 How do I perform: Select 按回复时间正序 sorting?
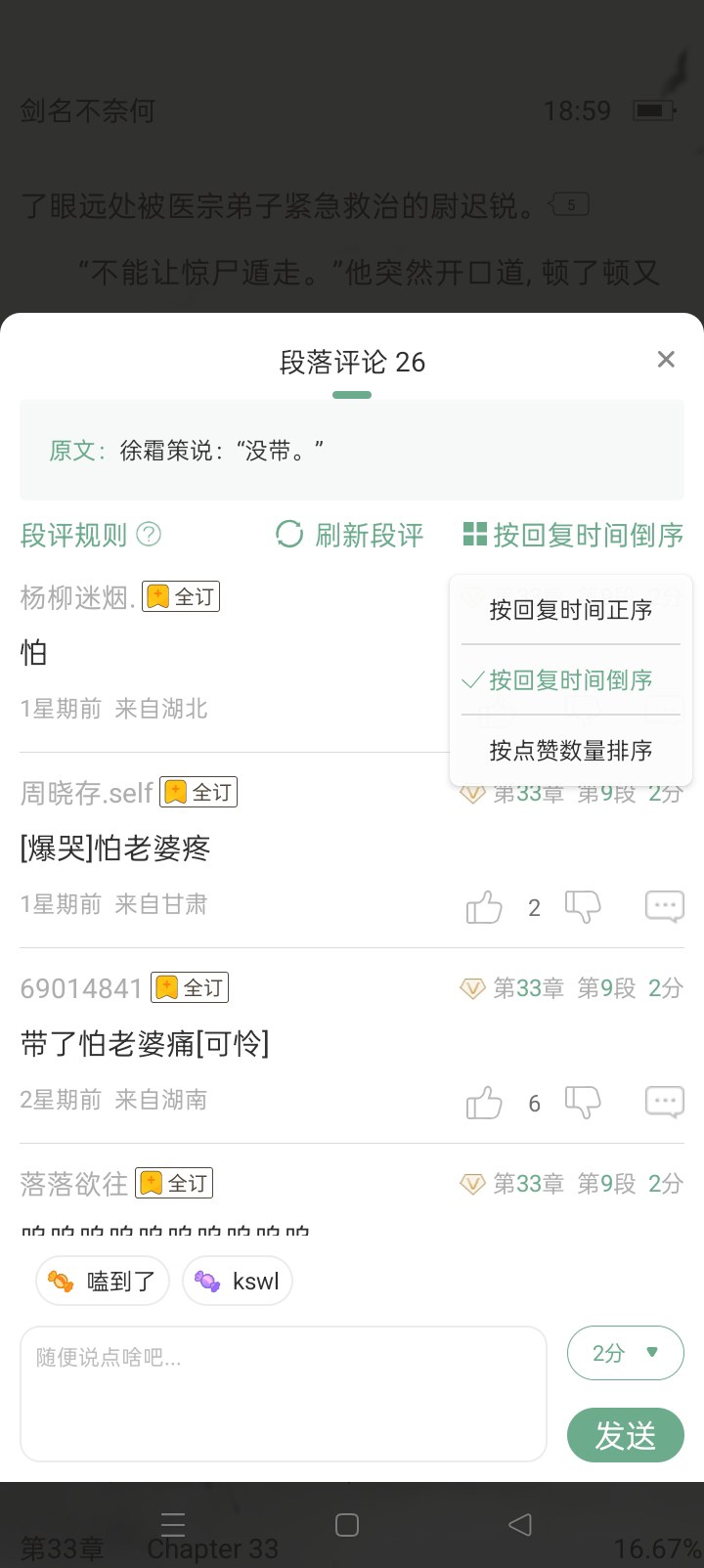[571, 610]
